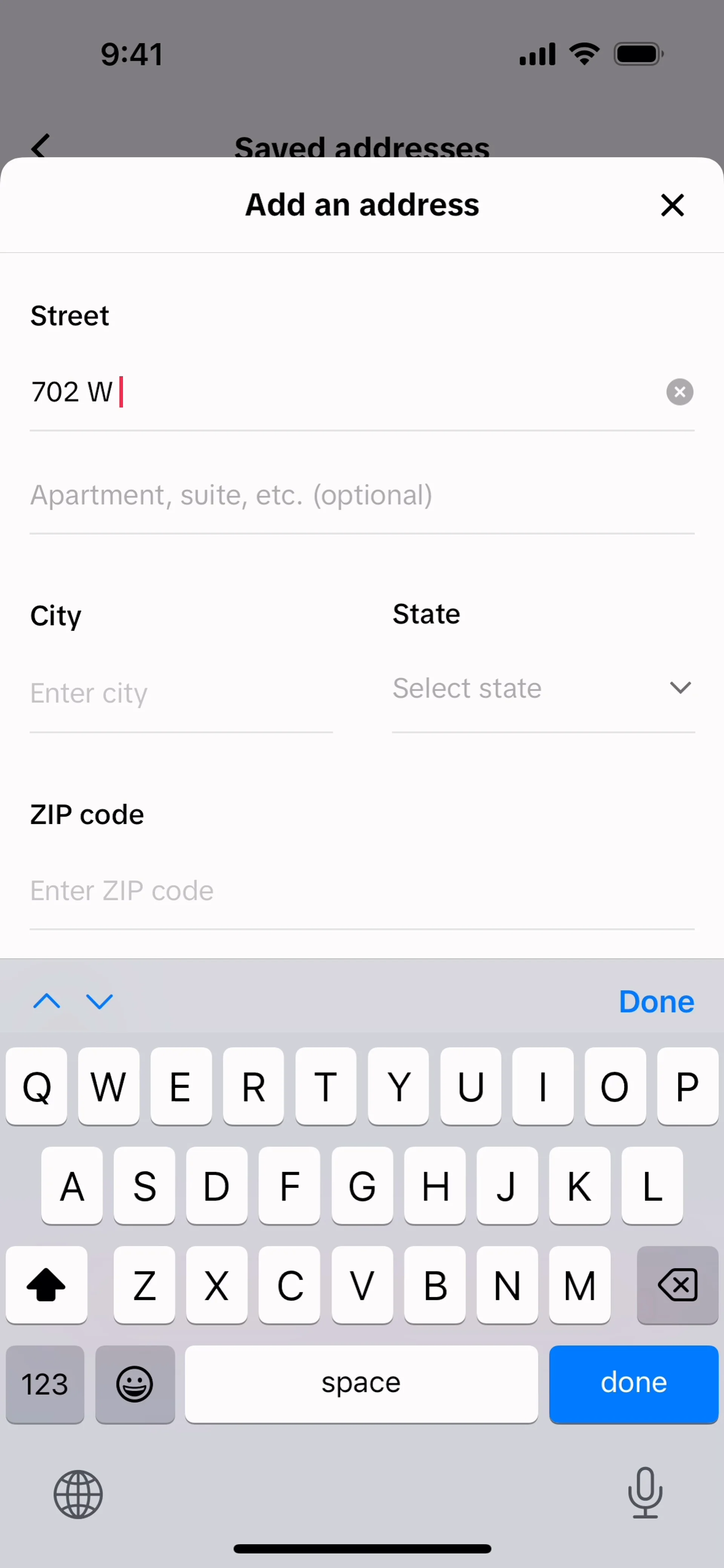Edit the Street field containing 702 W
This screenshot has width=724, height=1568.
point(341,392)
